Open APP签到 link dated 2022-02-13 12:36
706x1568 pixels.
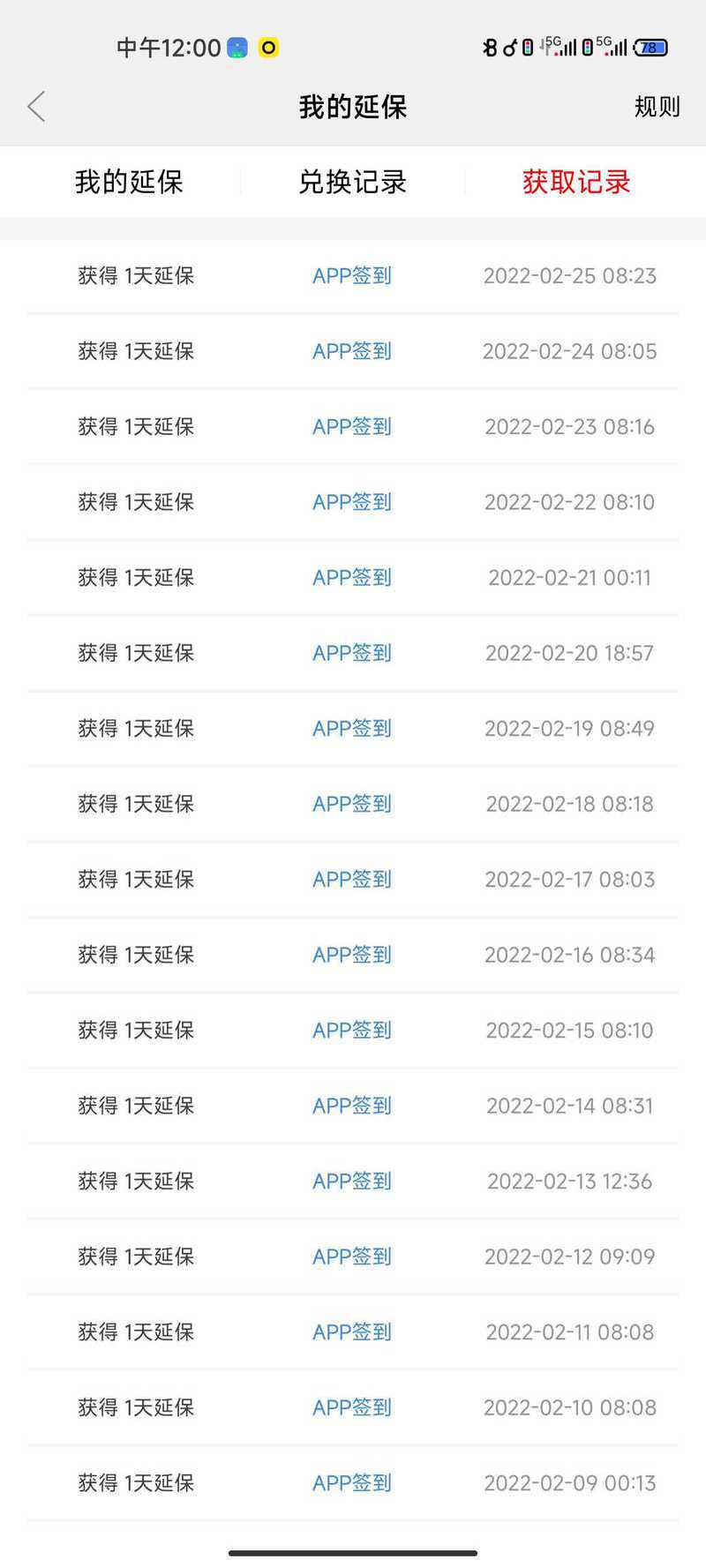[x=352, y=1181]
